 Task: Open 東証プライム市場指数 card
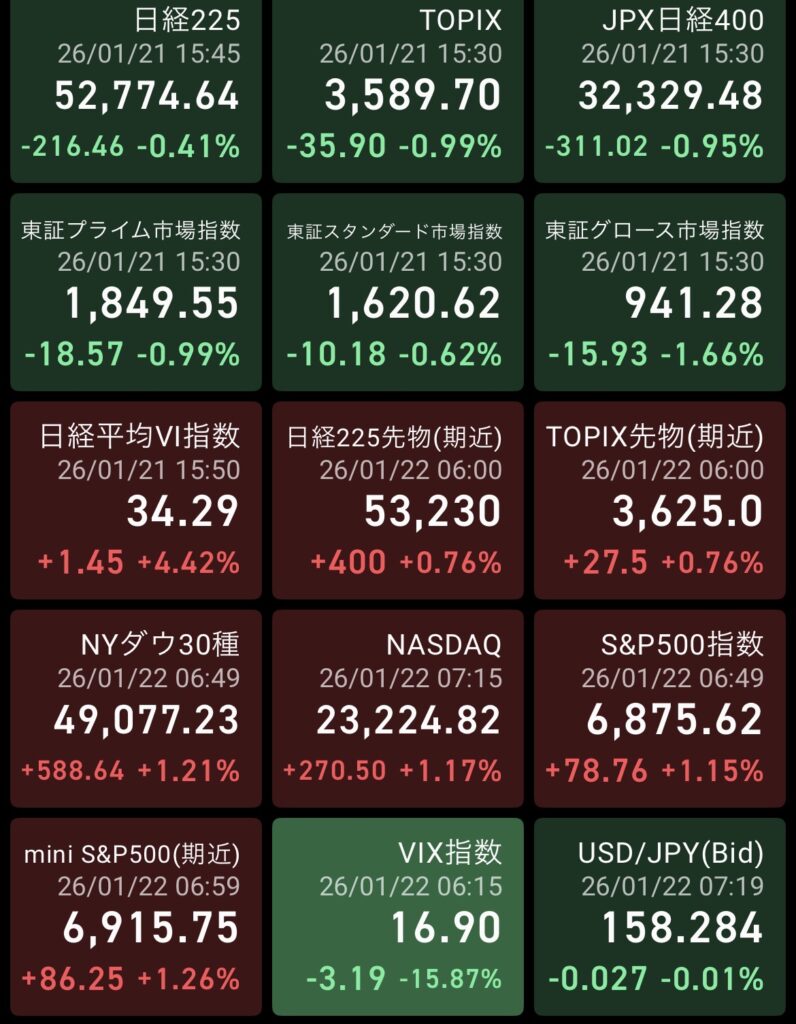coord(136,292)
